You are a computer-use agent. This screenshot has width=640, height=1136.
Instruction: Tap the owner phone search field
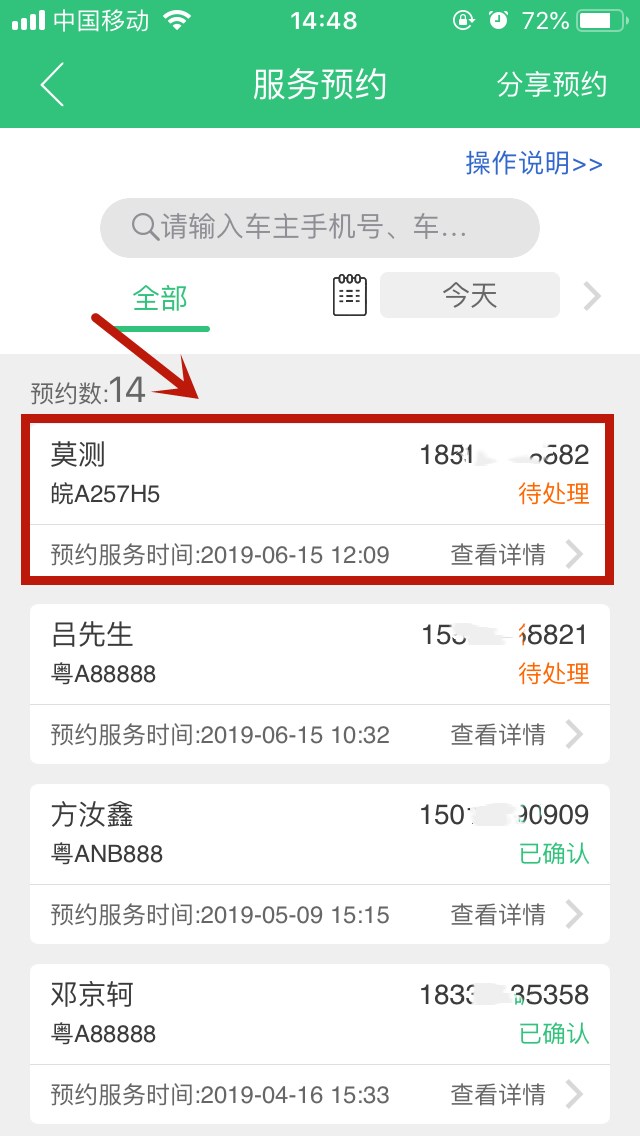click(x=320, y=227)
